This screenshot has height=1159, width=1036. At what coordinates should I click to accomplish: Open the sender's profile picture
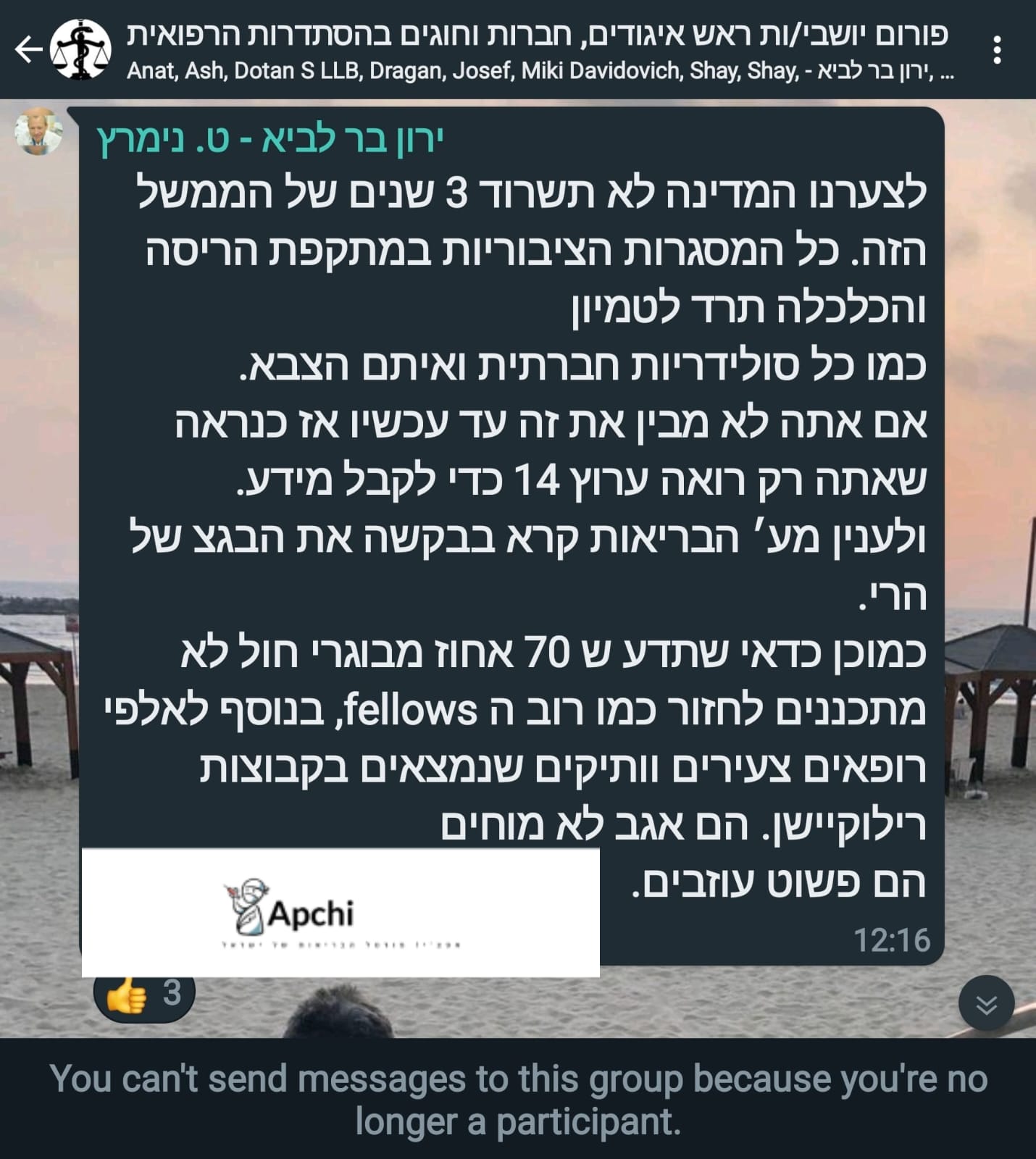(38, 132)
